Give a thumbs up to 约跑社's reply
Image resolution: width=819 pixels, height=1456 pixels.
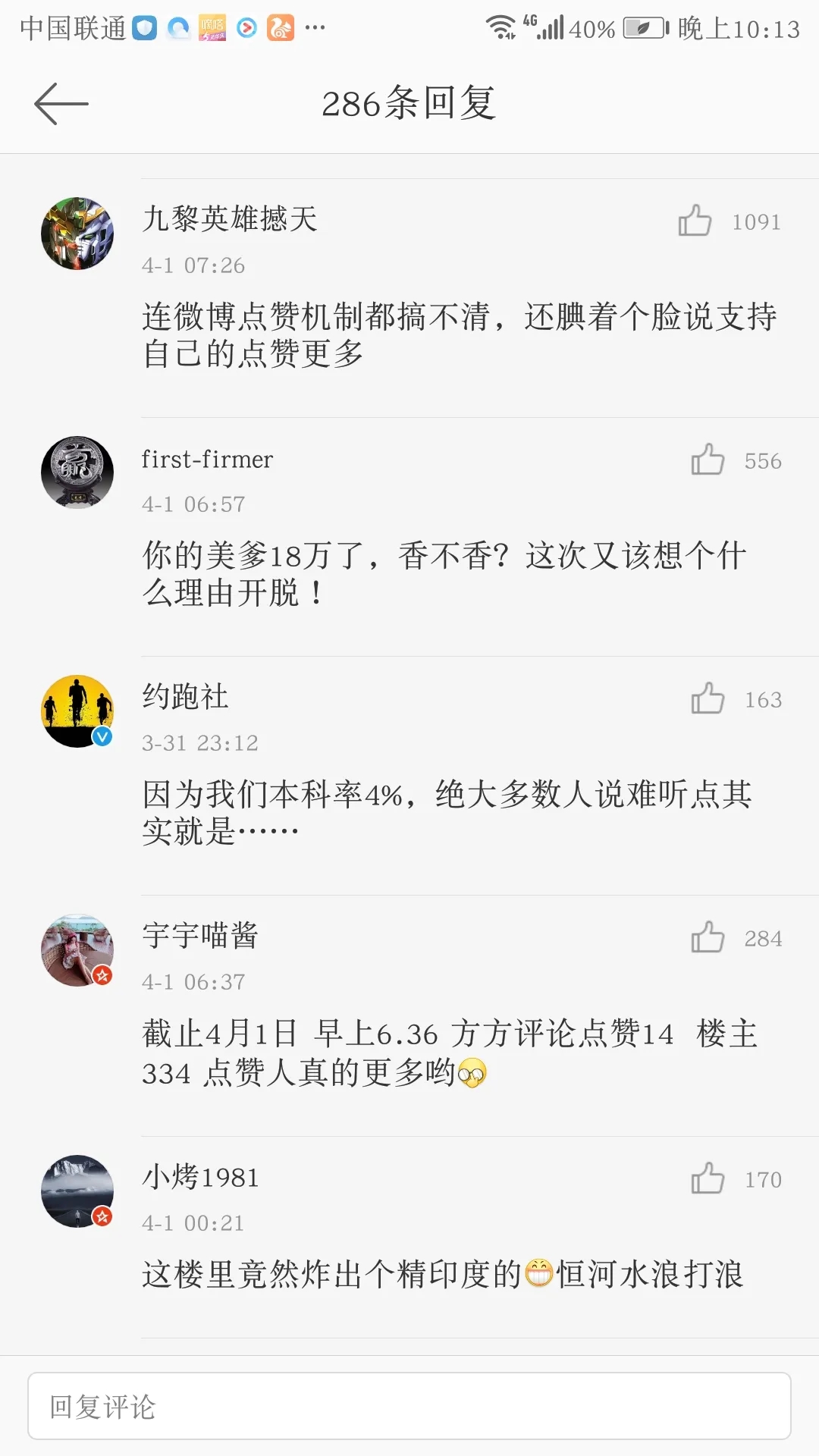pos(708,699)
